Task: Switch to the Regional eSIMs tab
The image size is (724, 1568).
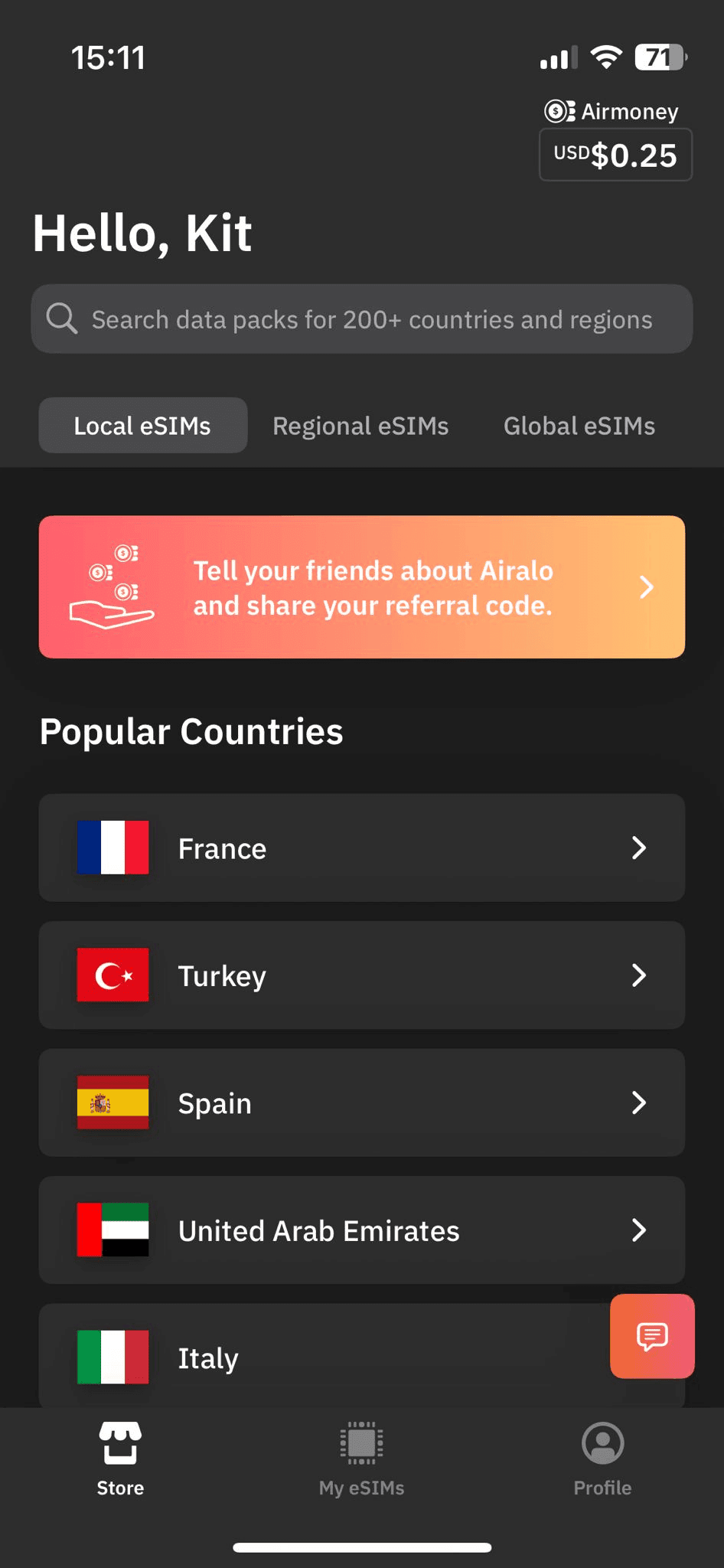Action: click(360, 426)
